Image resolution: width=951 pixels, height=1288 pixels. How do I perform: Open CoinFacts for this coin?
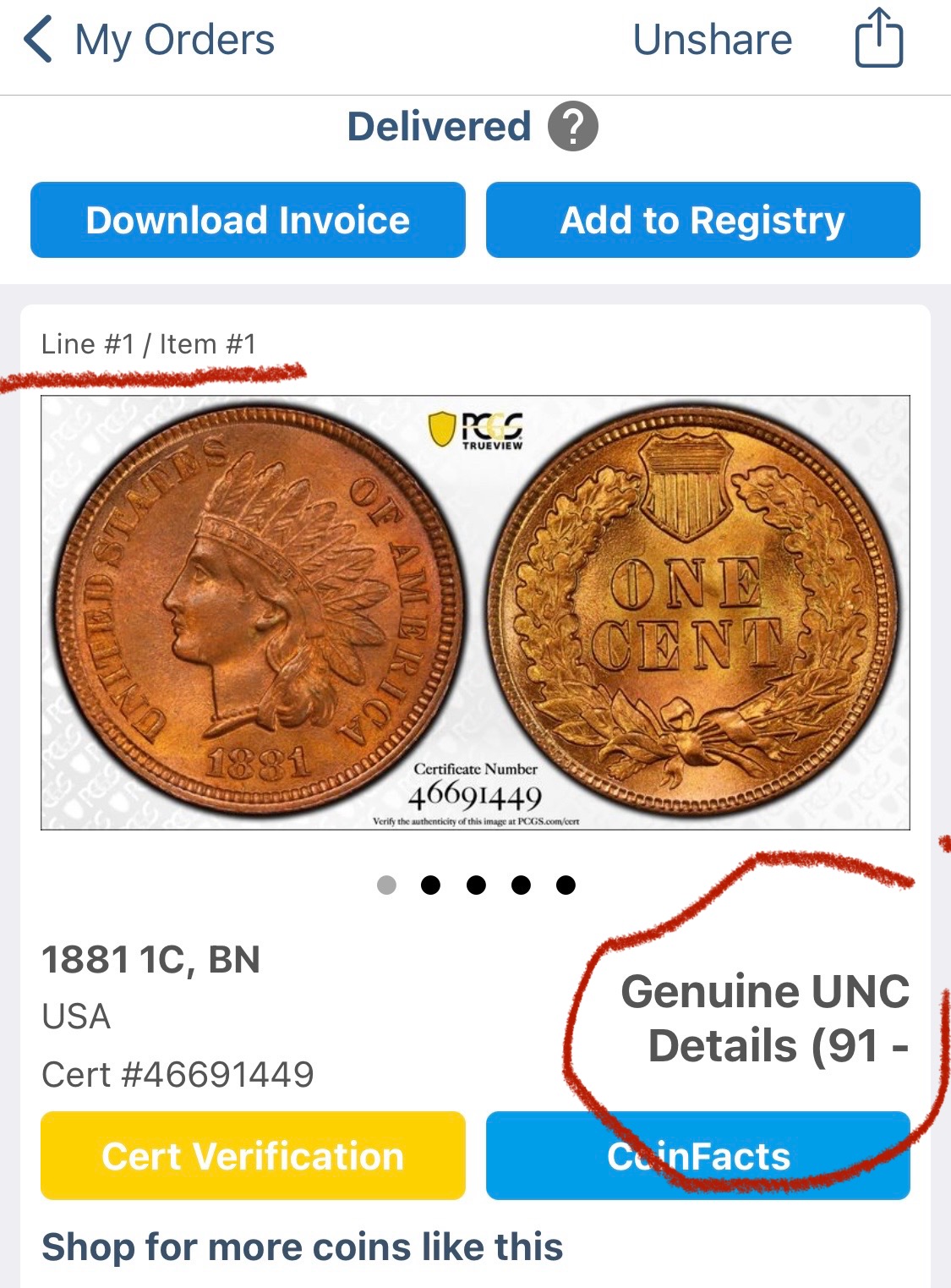[x=698, y=1155]
